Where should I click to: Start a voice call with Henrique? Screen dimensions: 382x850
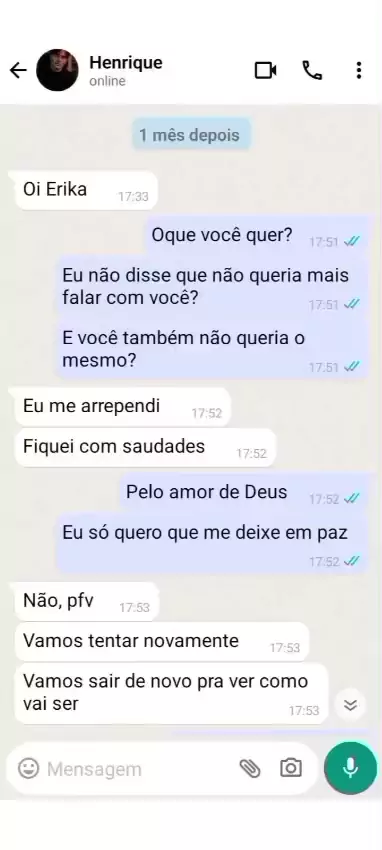(312, 70)
